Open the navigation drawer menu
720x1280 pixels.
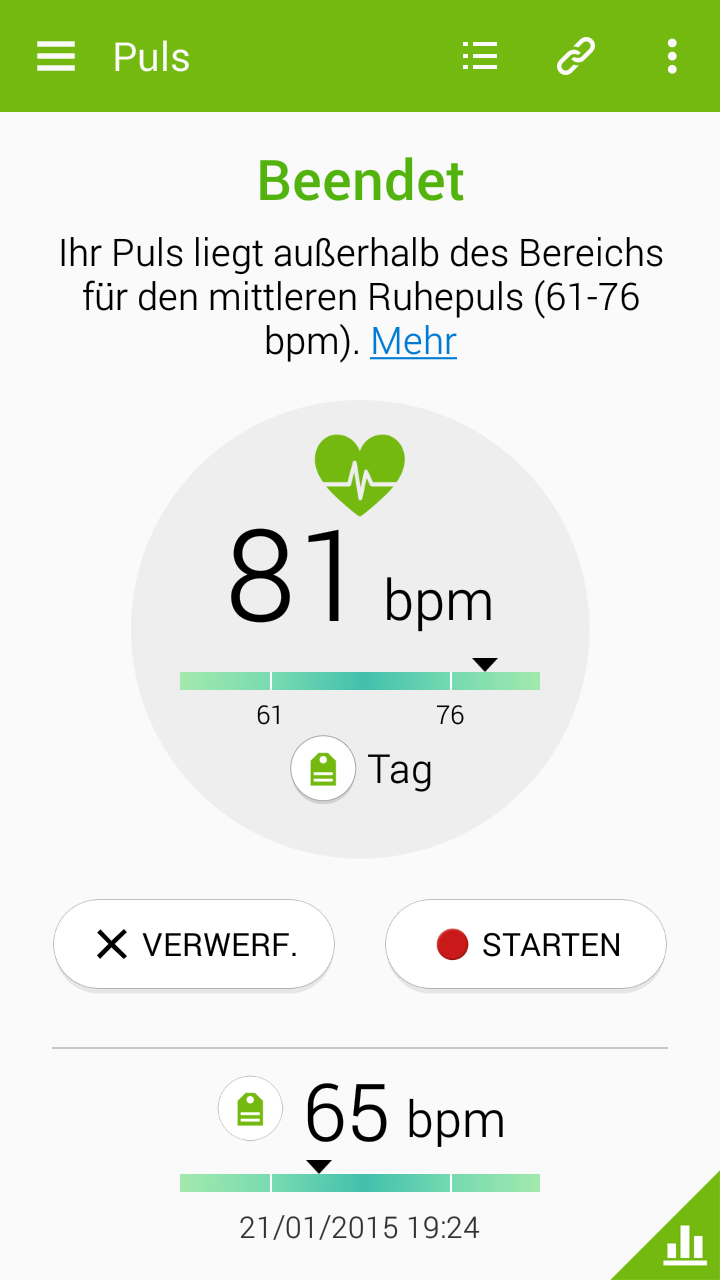[x=56, y=56]
